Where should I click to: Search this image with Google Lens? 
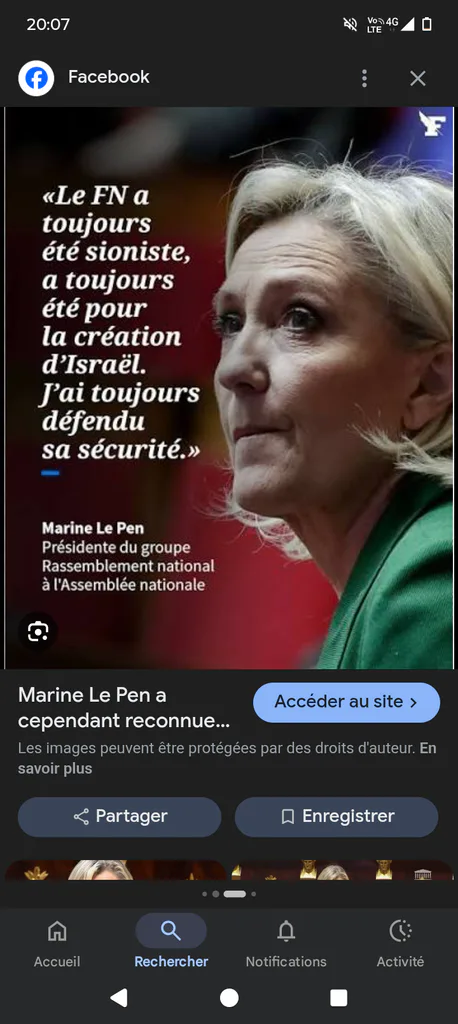[x=38, y=632]
